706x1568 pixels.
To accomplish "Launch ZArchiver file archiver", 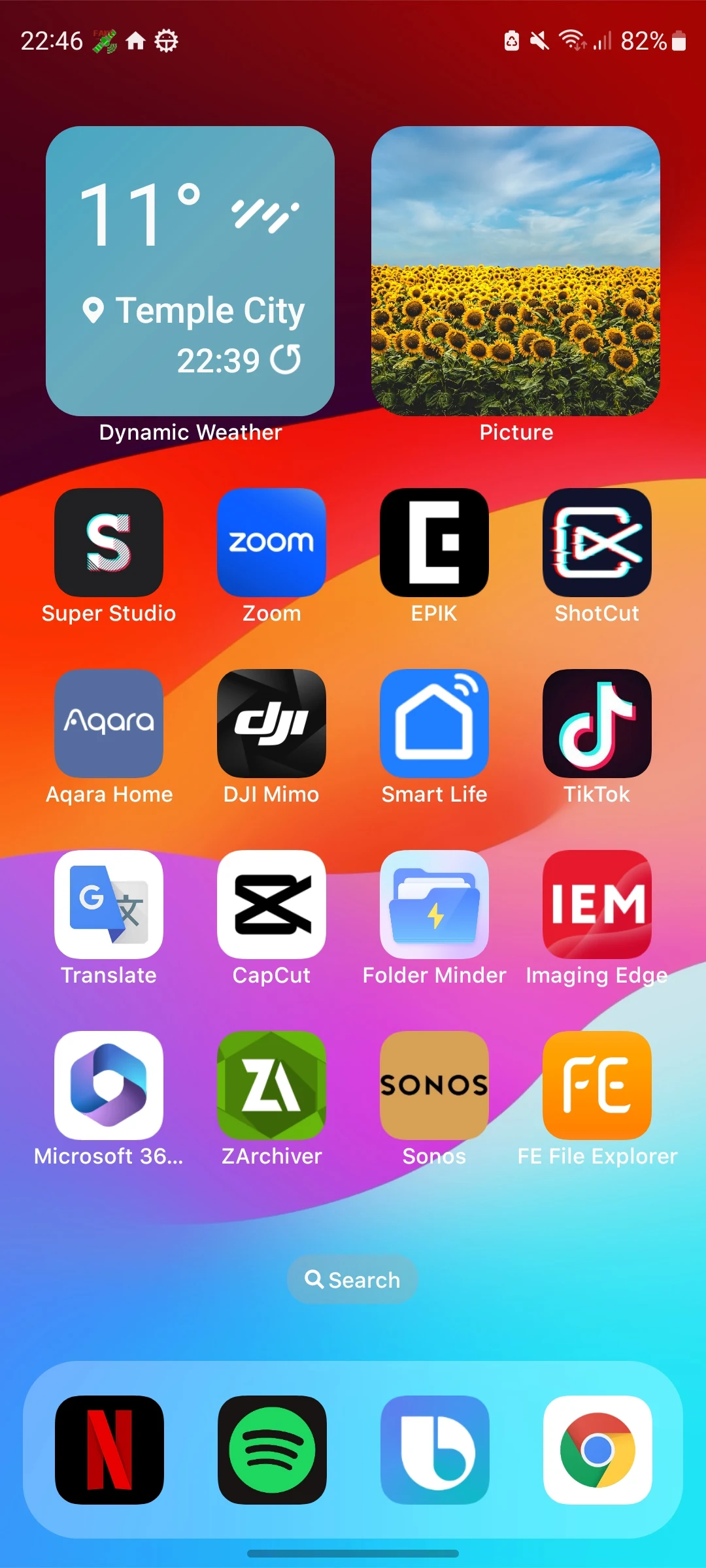I will click(271, 1086).
